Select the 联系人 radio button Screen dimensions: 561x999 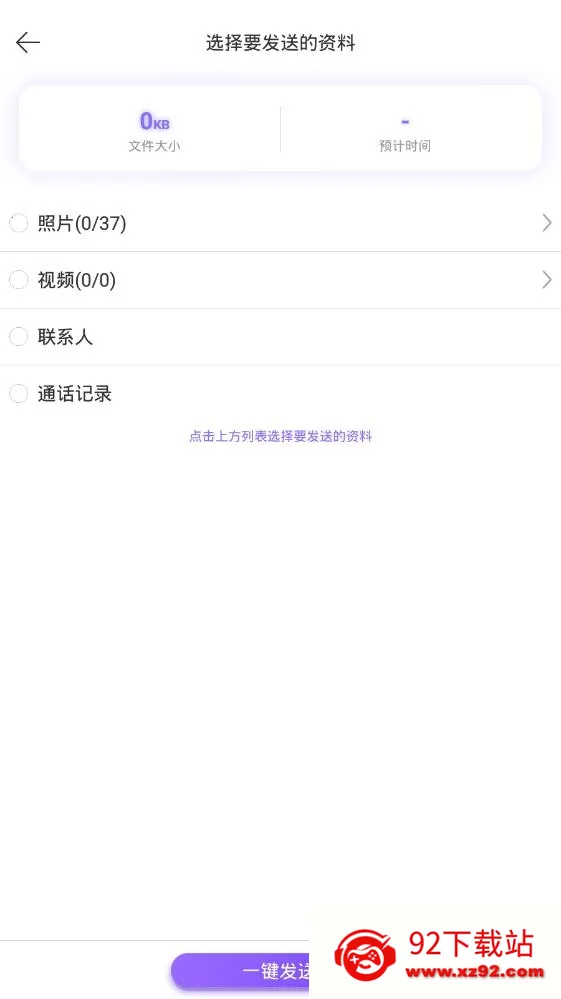(x=18, y=337)
